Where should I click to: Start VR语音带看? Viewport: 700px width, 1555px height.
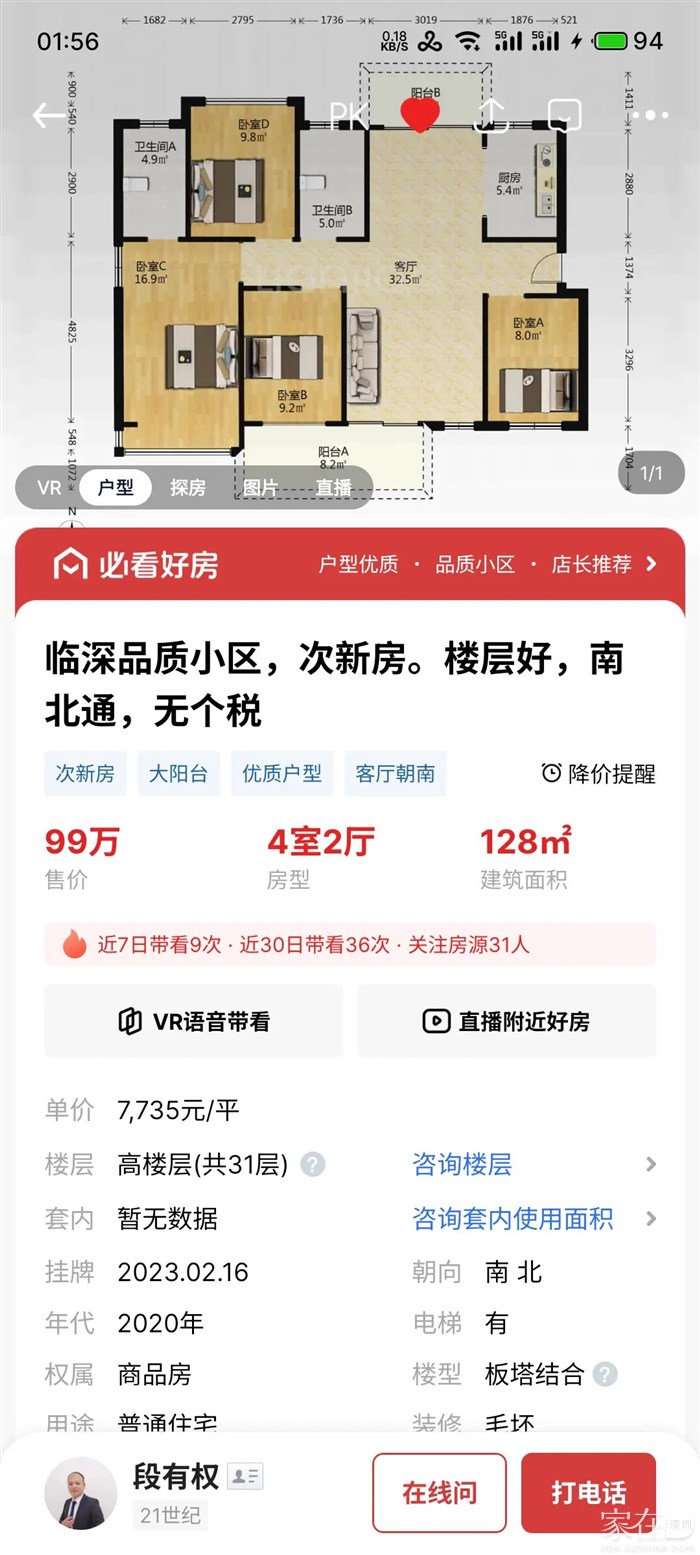click(193, 1021)
